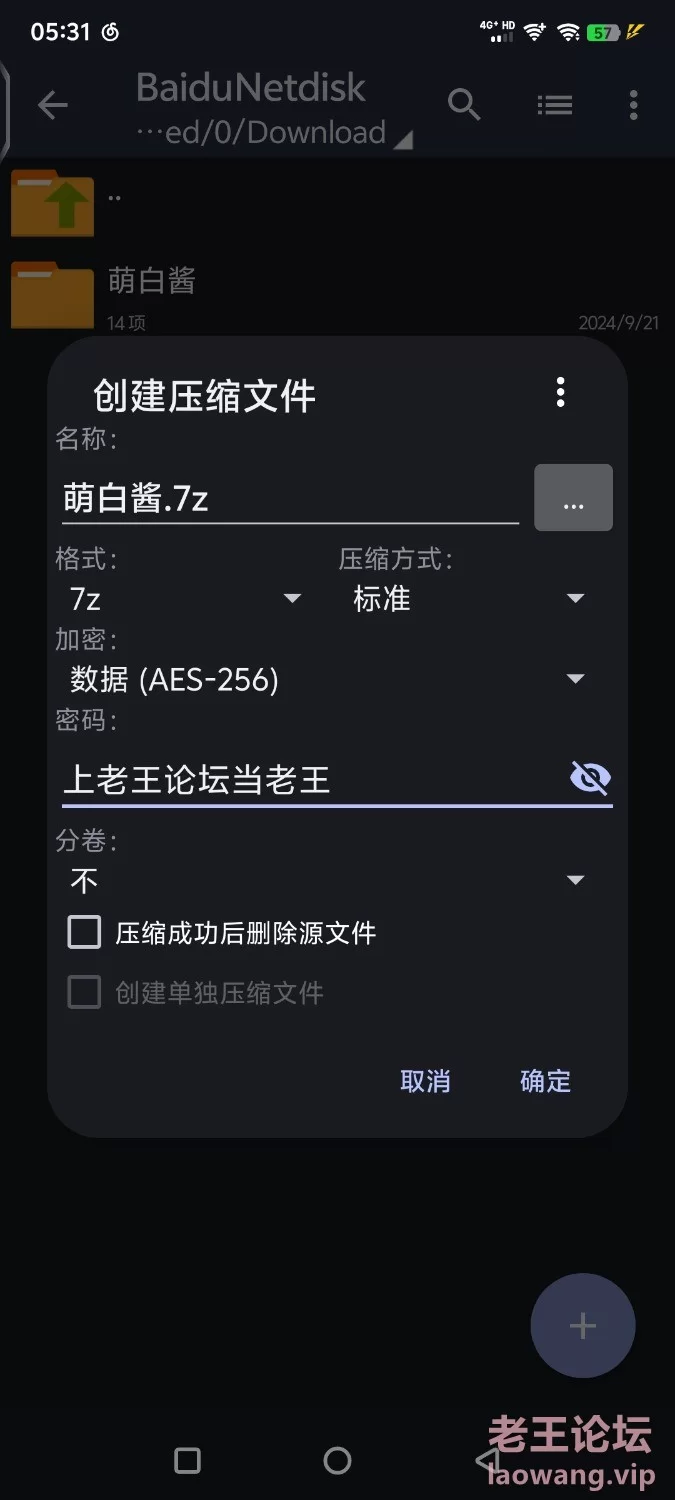Browse for save location with the … button

pos(573,498)
